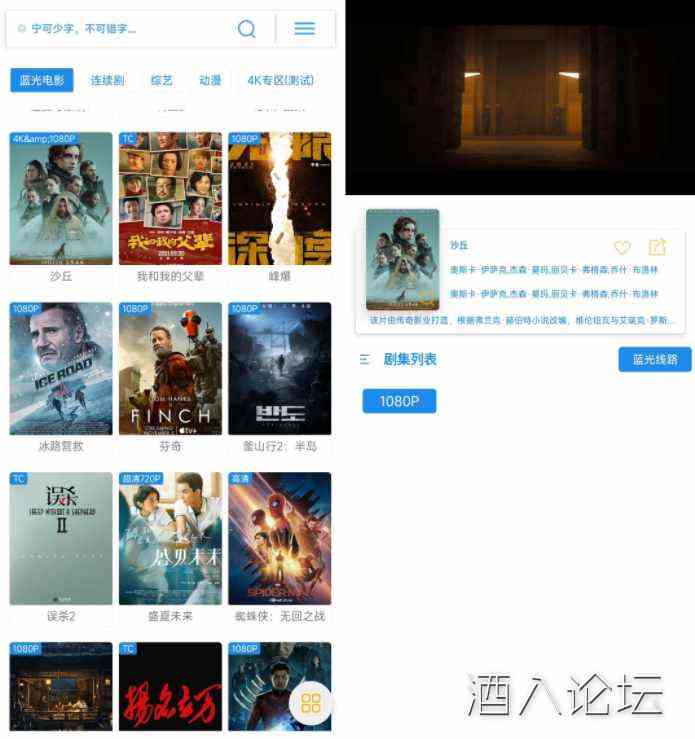Tap the magnifier search icon
Screen dimensions: 695x739
(x=246, y=29)
